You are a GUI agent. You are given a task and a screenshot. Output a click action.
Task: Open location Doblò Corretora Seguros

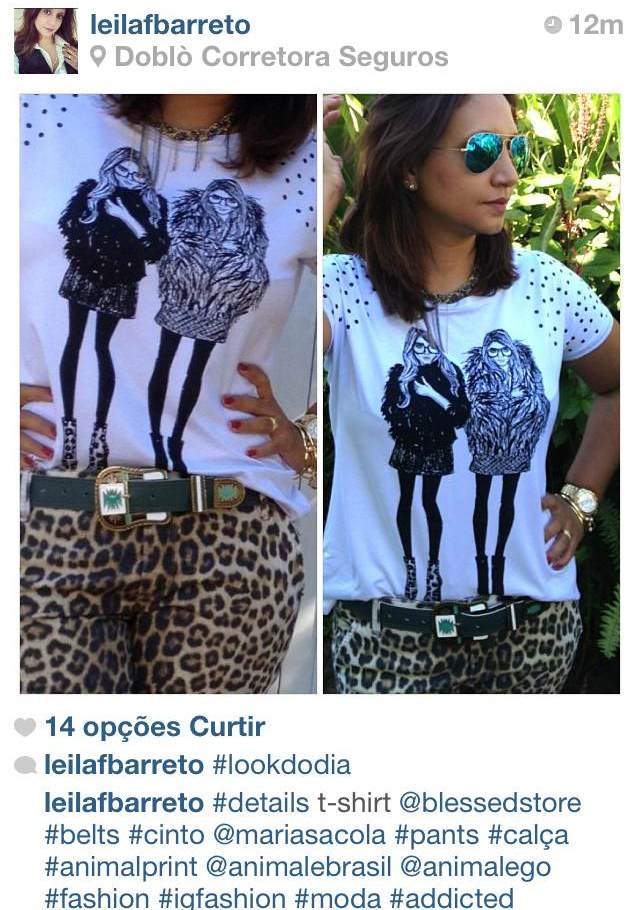point(280,58)
